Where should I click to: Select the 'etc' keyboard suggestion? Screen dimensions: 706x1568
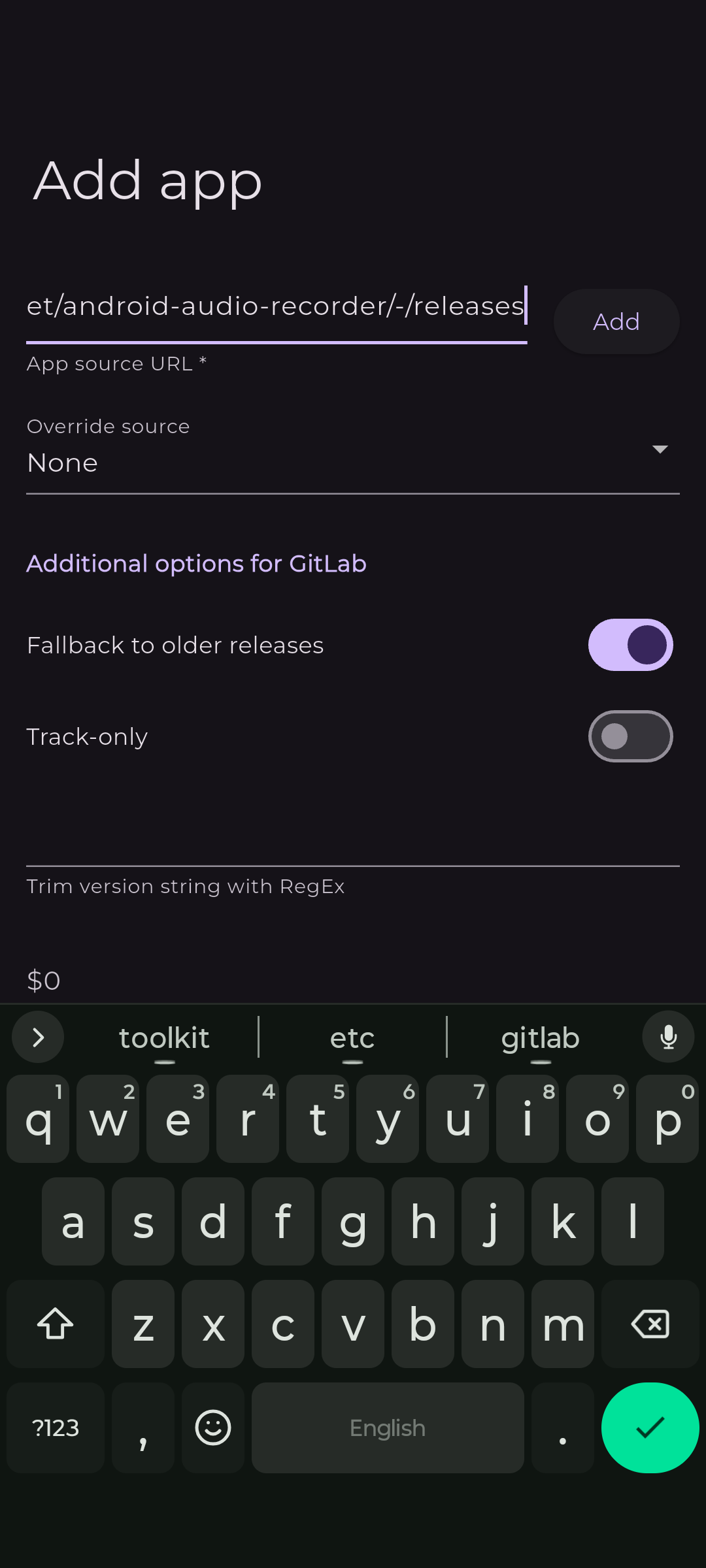(352, 1037)
